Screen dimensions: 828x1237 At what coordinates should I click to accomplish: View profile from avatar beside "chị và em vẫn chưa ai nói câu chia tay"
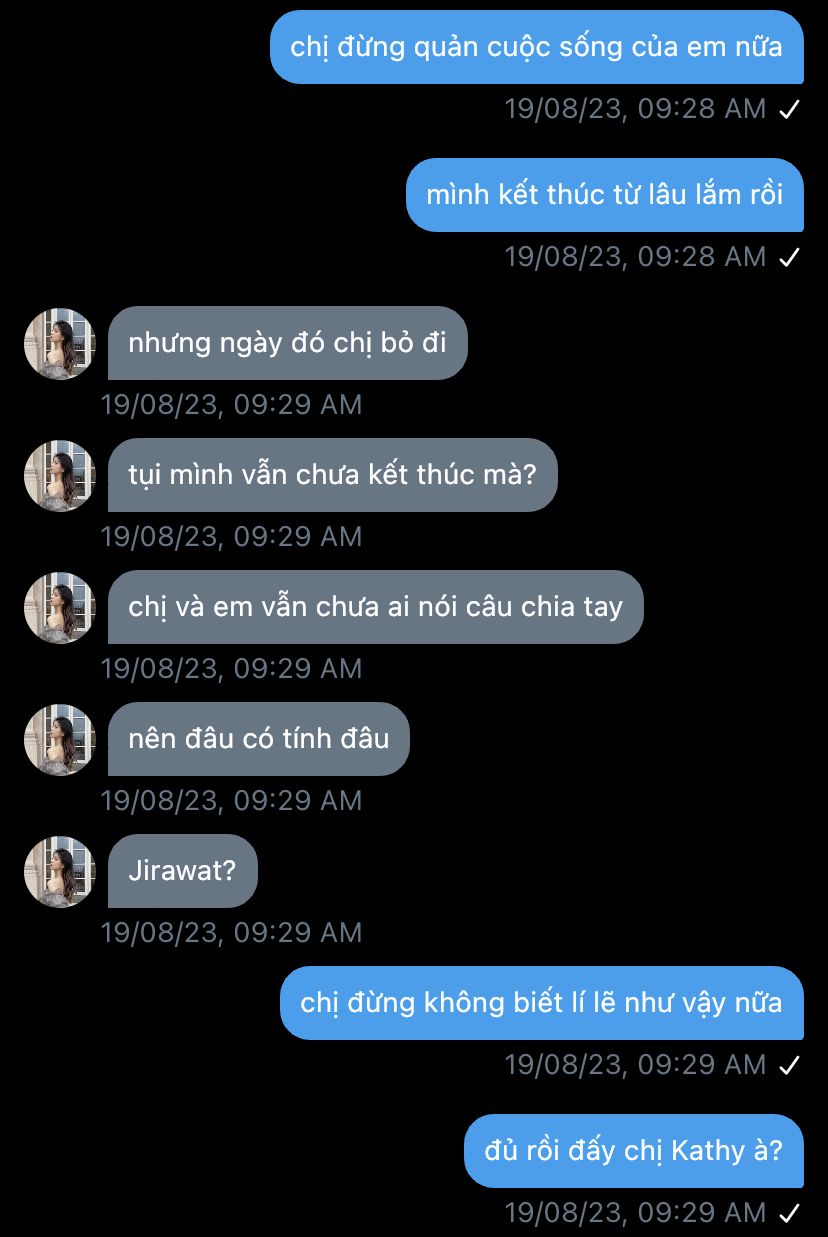tap(60, 608)
